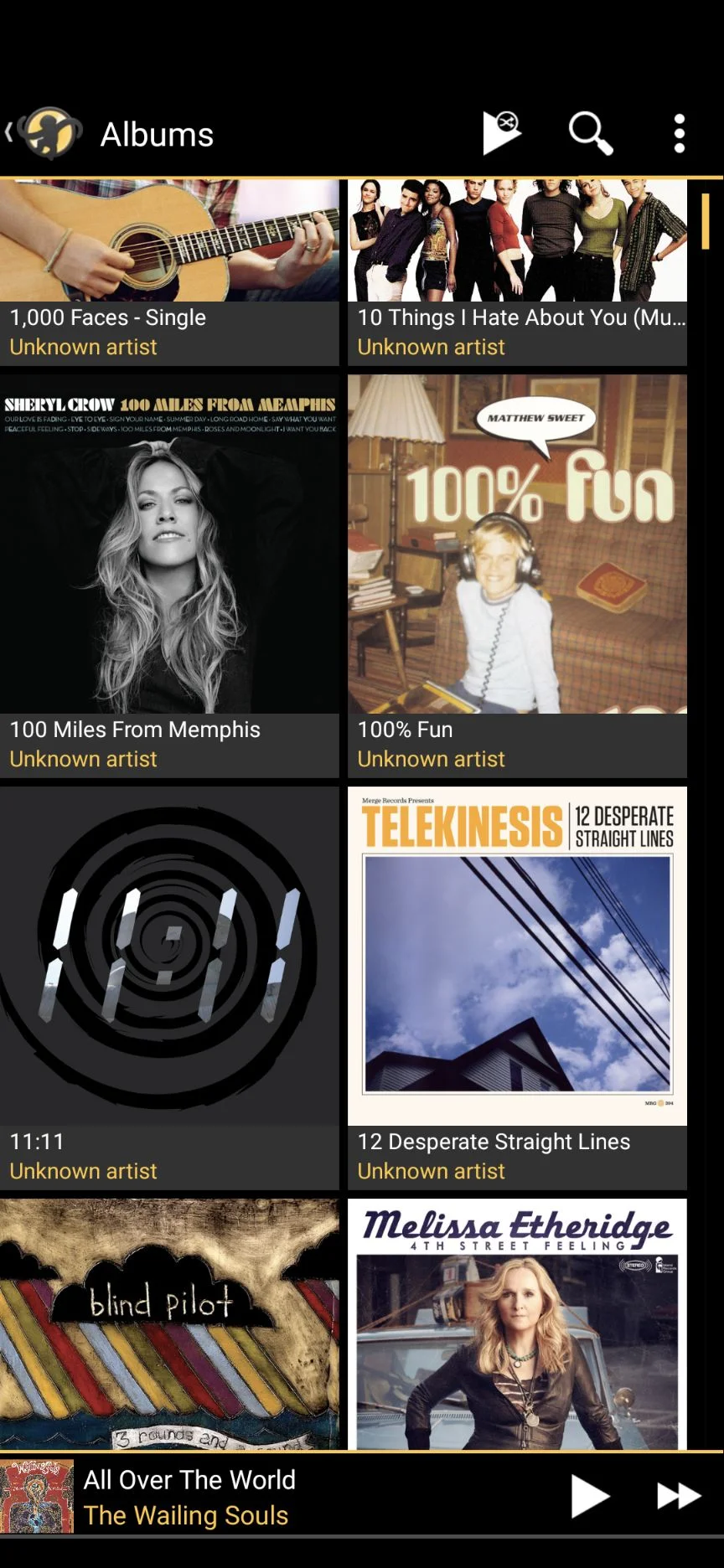Image resolution: width=724 pixels, height=1568 pixels.
Task: Open the overflow menu
Action: point(679,133)
